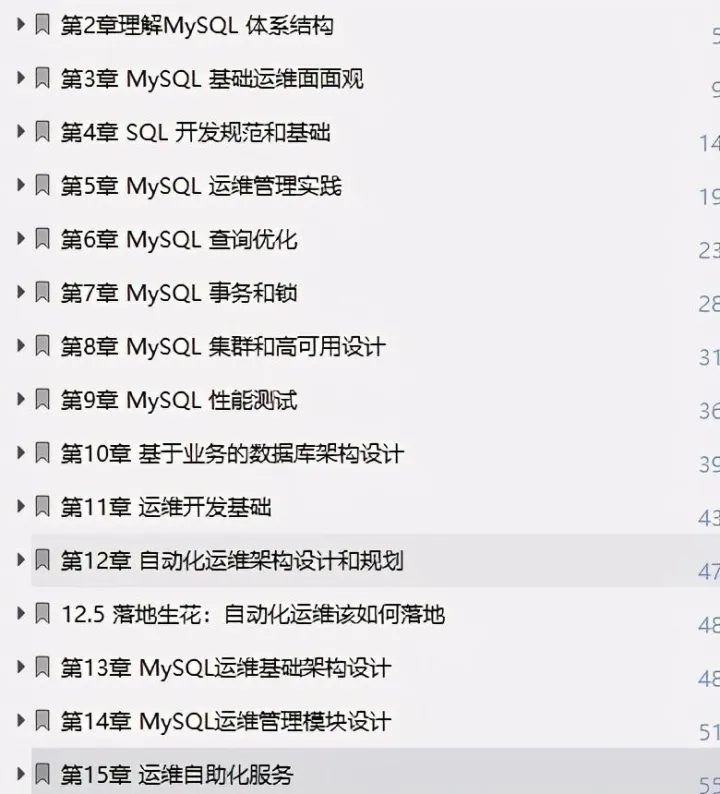Expand the 第10章 基于业务的数据库架构设计 arrow
Viewport: 720px width, 794px height.
pos(20,453)
